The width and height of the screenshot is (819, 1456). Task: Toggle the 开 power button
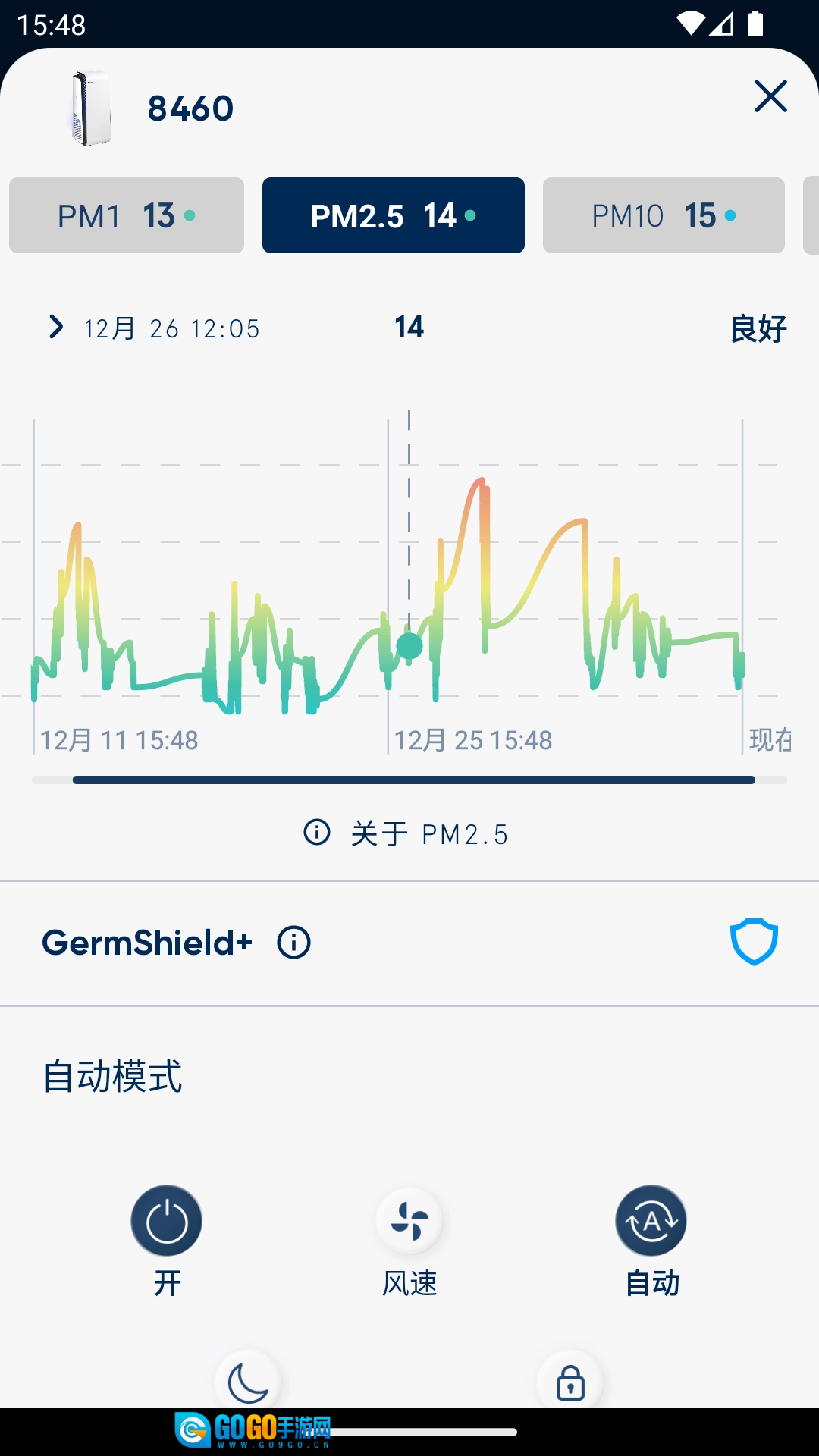pyautogui.click(x=167, y=1222)
